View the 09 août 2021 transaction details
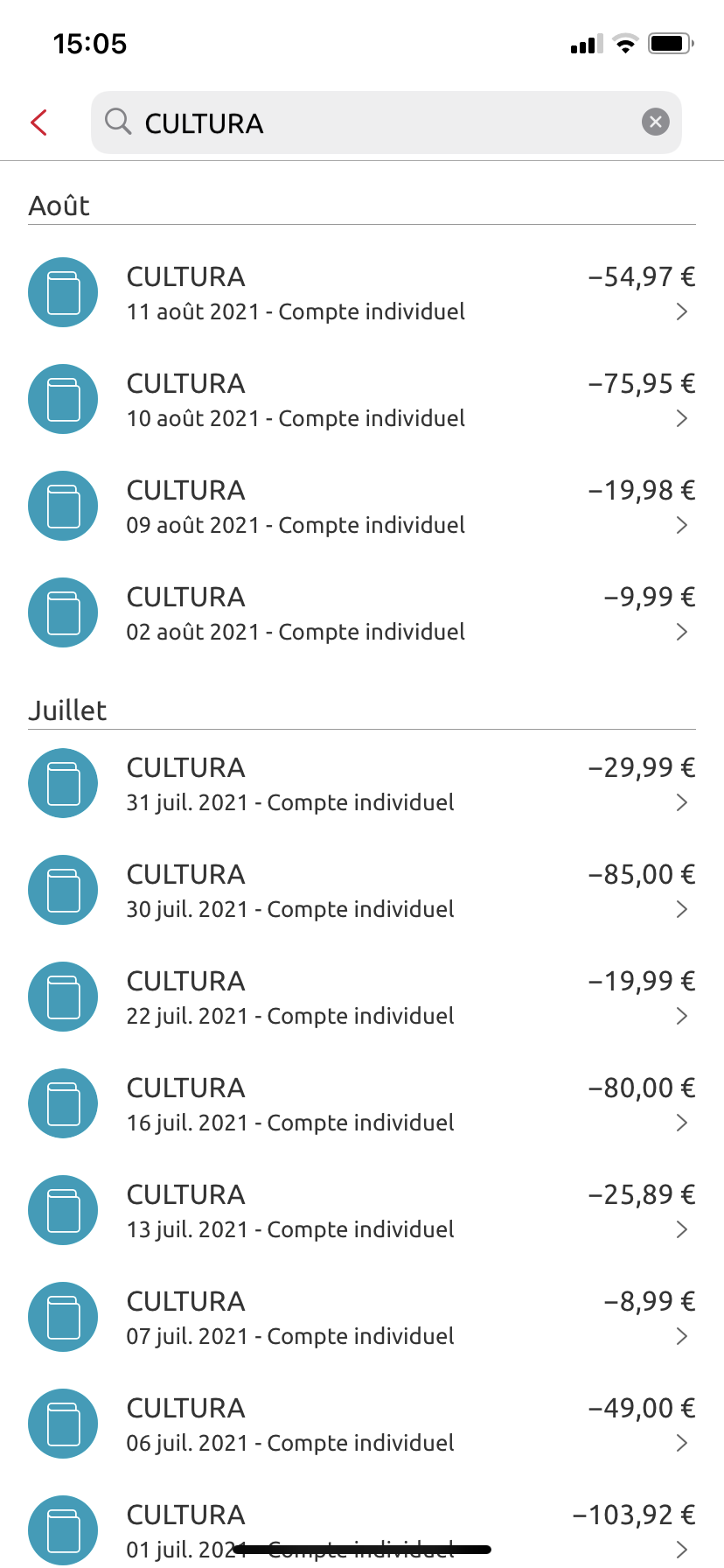The width and height of the screenshot is (724, 1568). click(362, 507)
